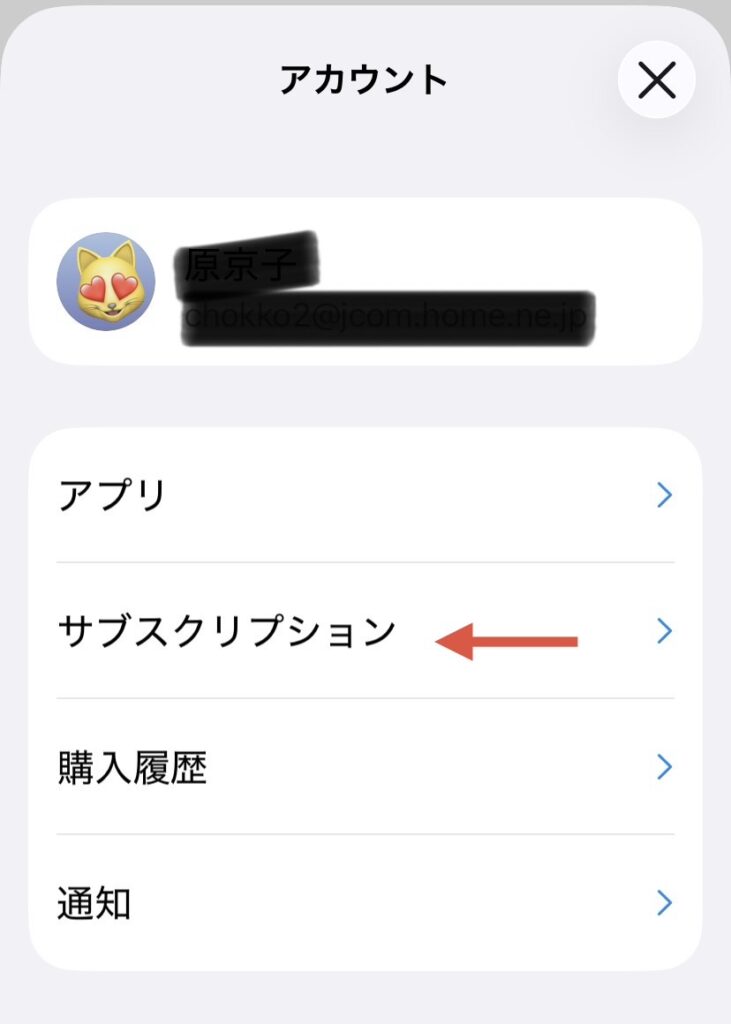Tap the red arrow graphic pointing at サブスクリプション
Image resolution: width=731 pixels, height=1024 pixels.
(510, 640)
